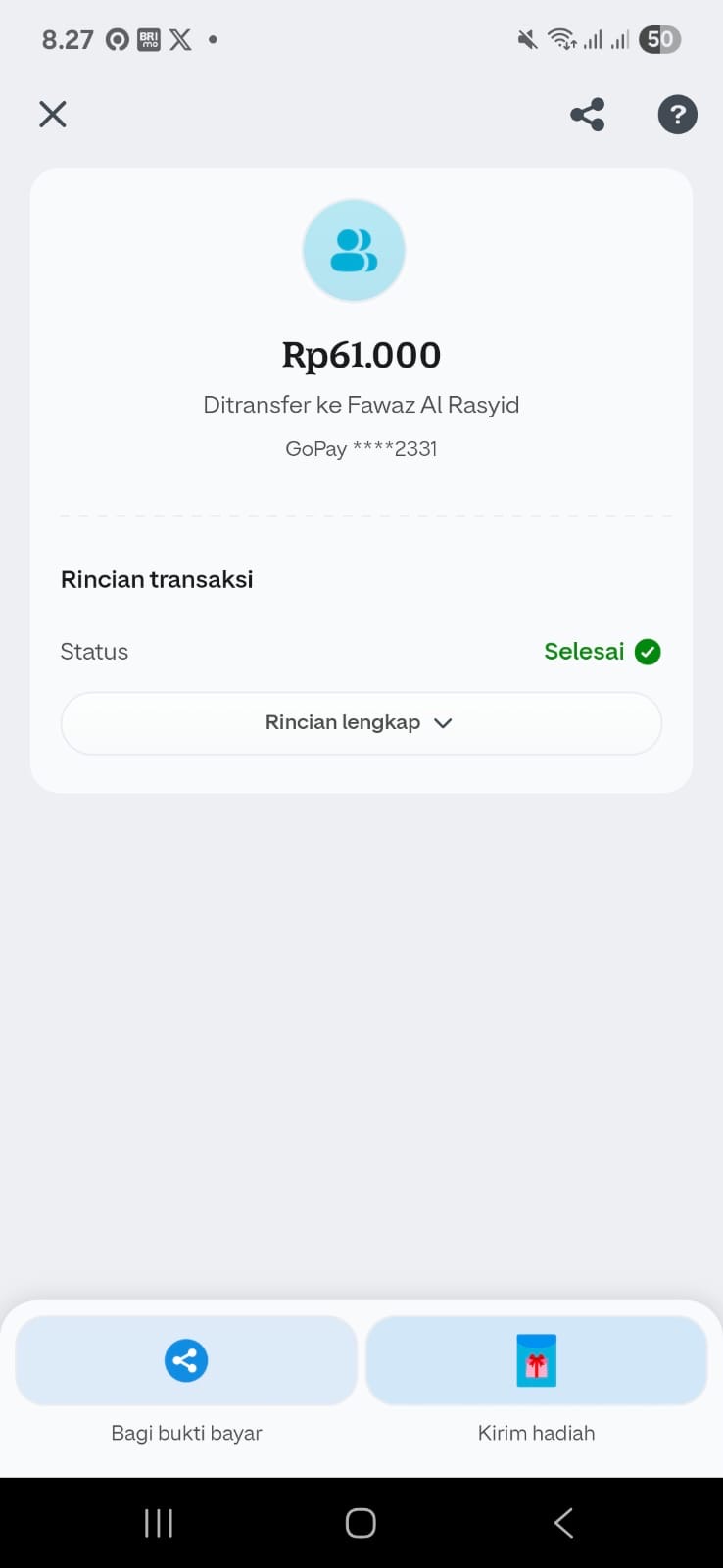Expand Rincian lengkap details

tap(361, 723)
